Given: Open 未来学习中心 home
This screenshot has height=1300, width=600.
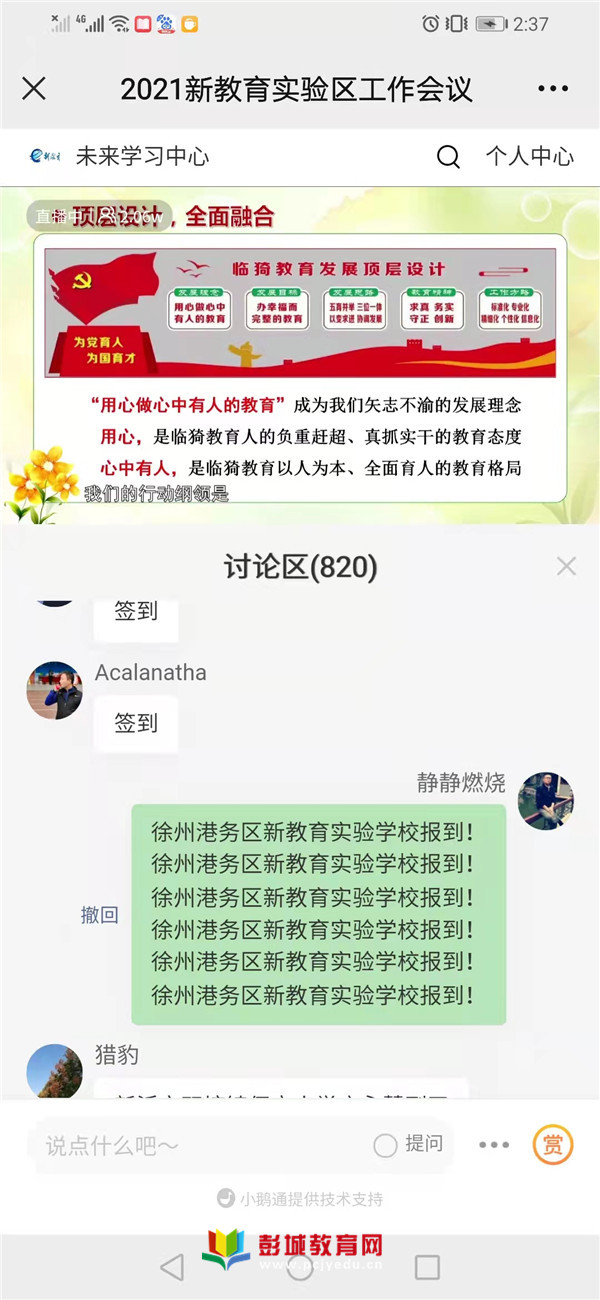Looking at the screenshot, I should click(x=118, y=157).
